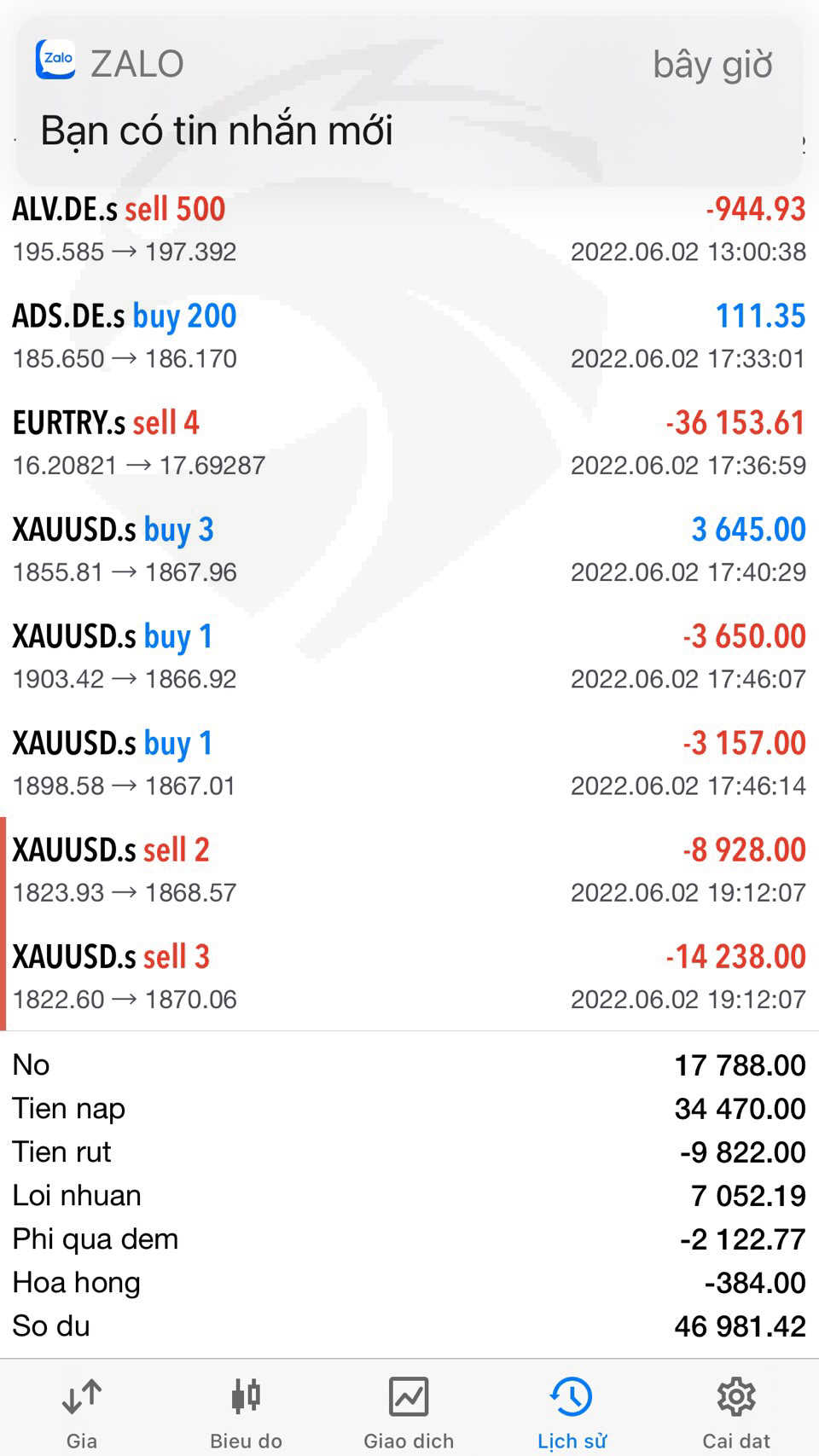
Task: Tap the XAUUSD.s buy 3 trade row
Action: click(x=409, y=550)
